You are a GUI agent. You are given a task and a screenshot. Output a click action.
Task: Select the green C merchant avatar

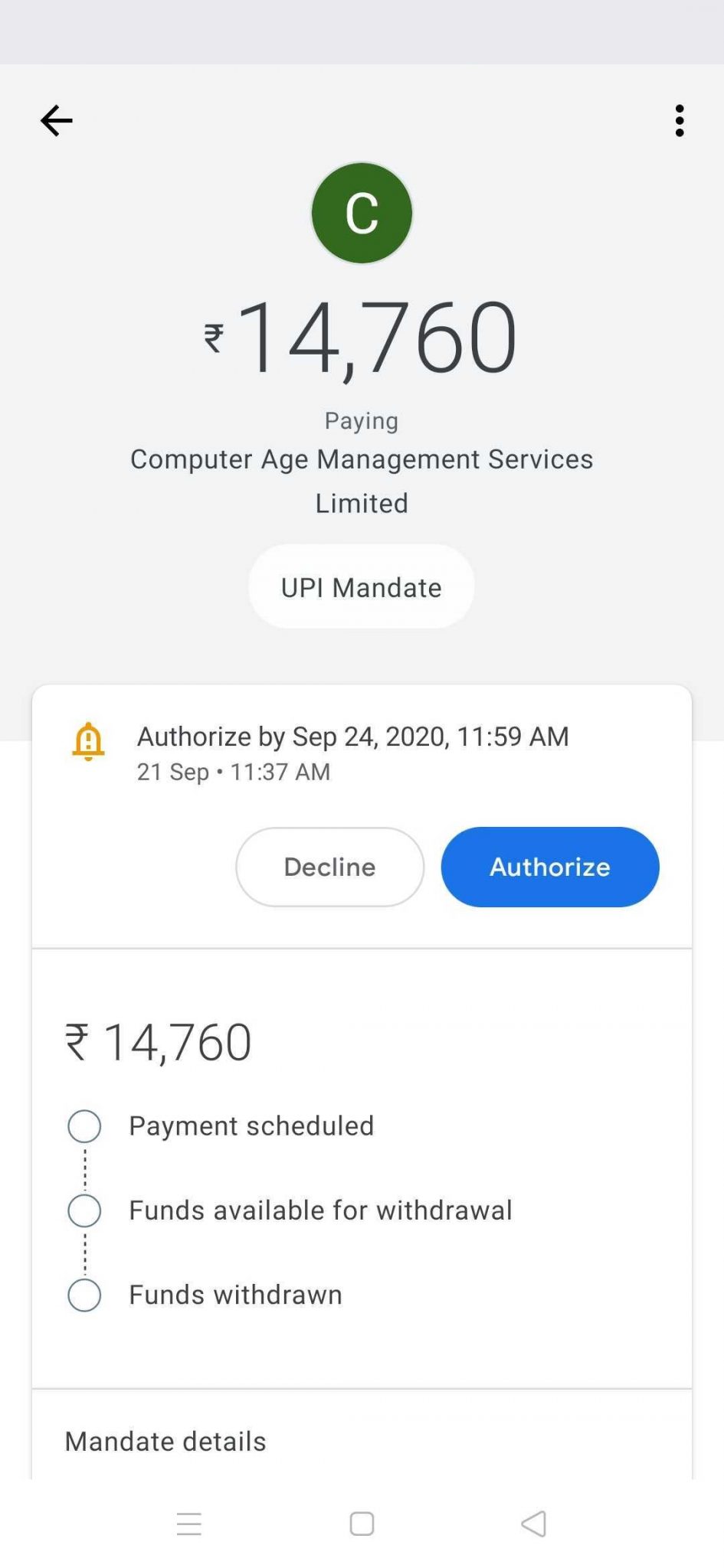362,213
